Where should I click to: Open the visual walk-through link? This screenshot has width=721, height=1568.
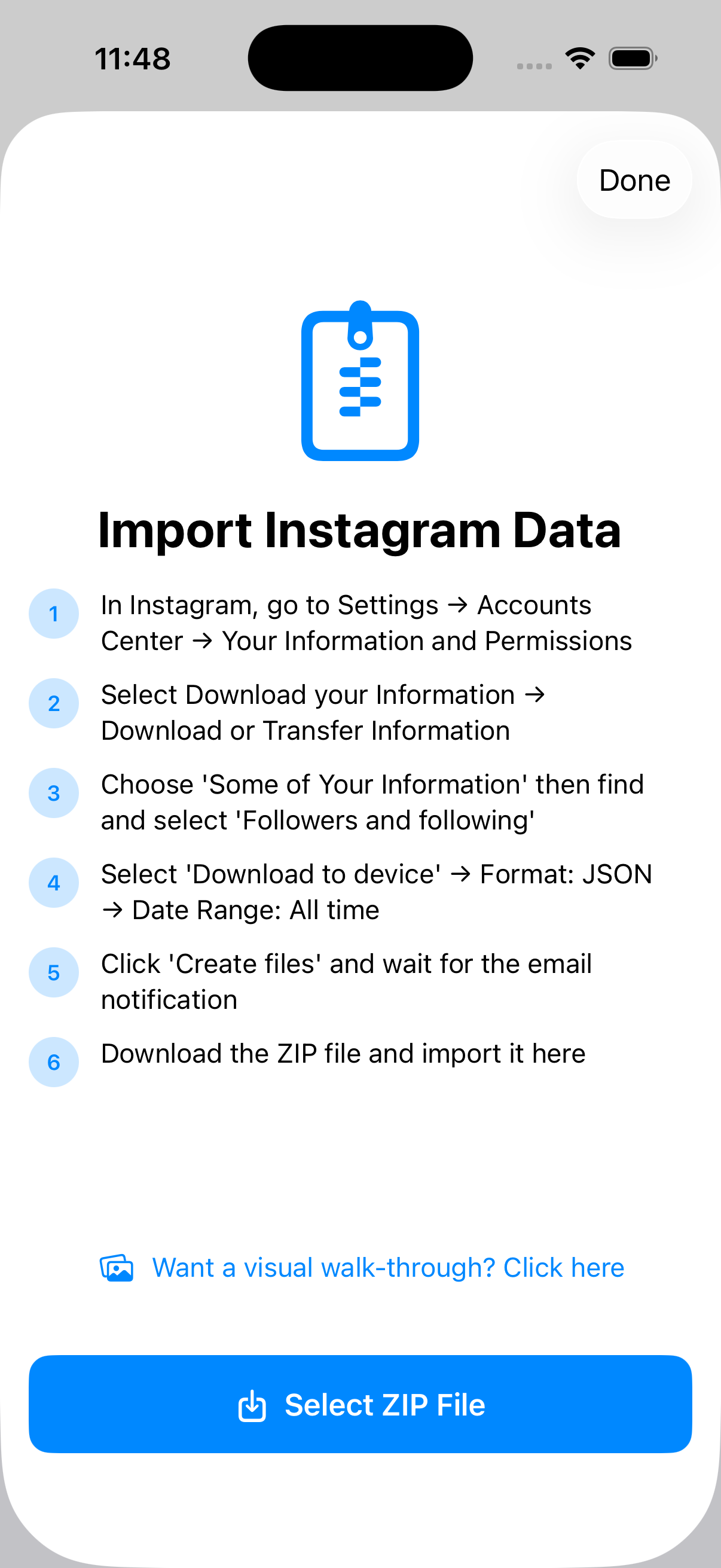387,1268
